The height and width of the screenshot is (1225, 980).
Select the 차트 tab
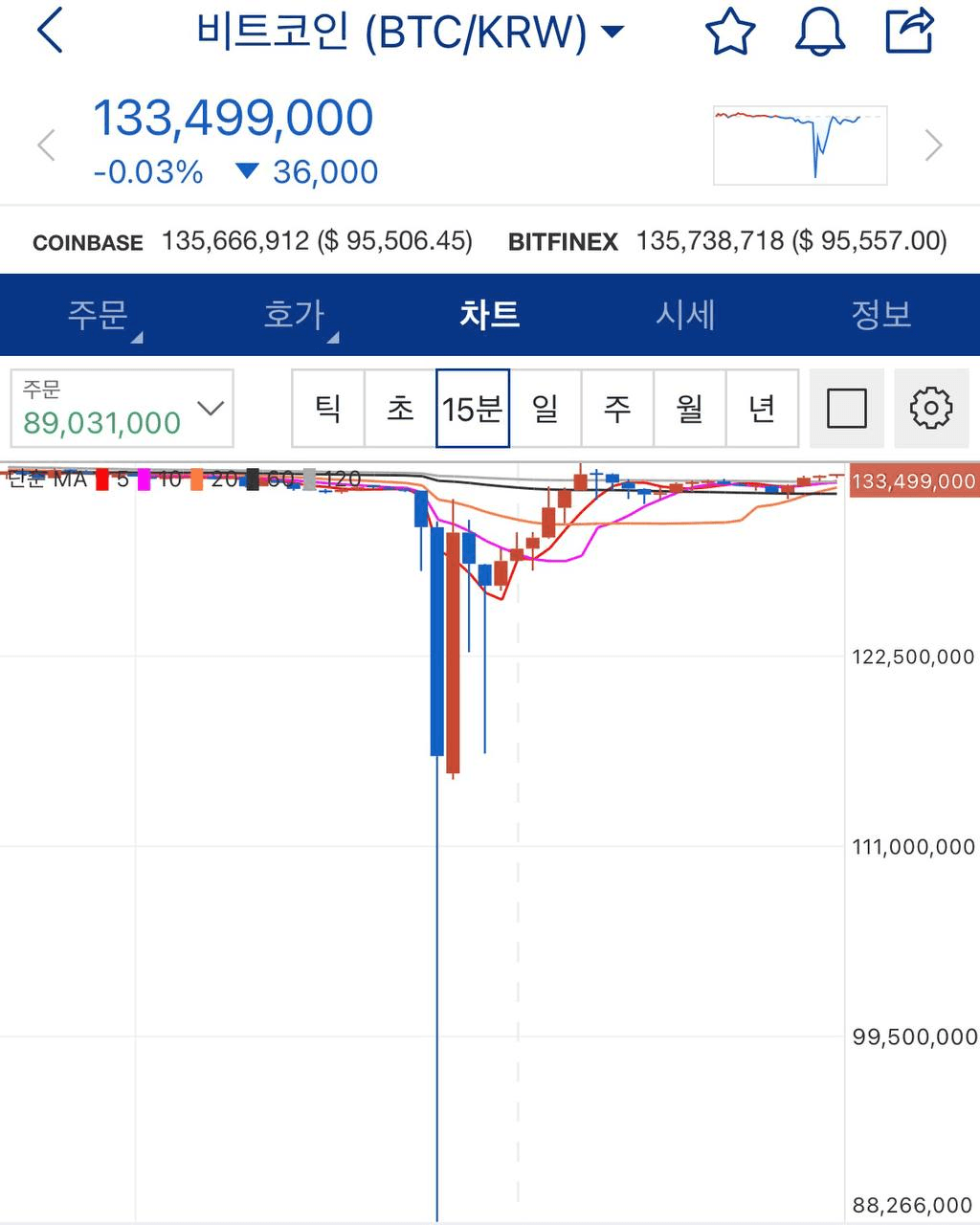click(490, 315)
